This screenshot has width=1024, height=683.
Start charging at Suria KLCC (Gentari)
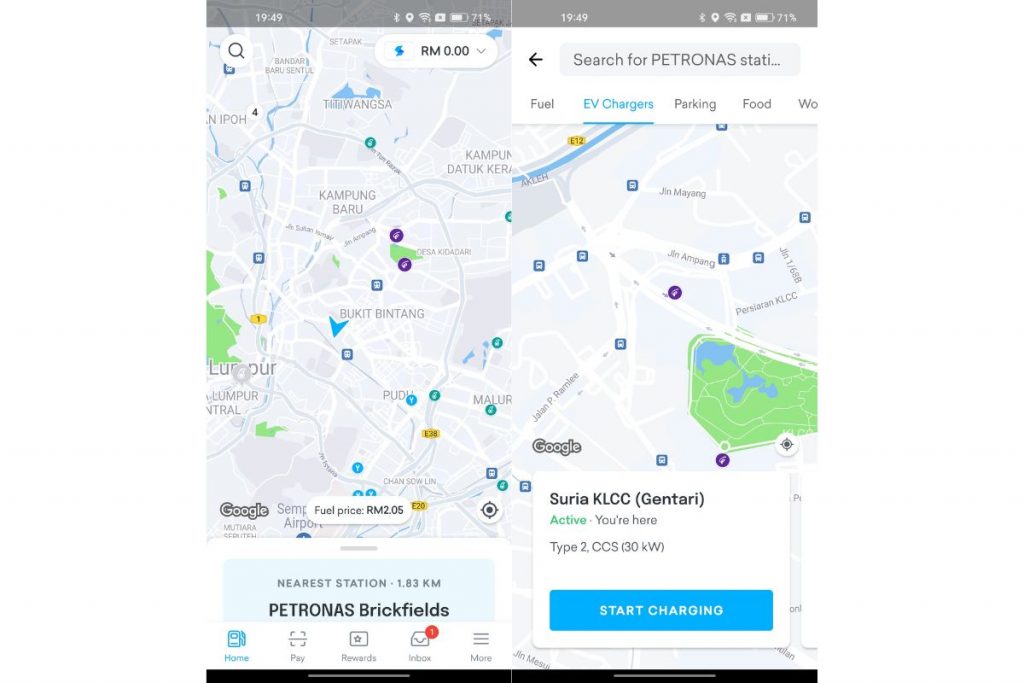(x=661, y=610)
